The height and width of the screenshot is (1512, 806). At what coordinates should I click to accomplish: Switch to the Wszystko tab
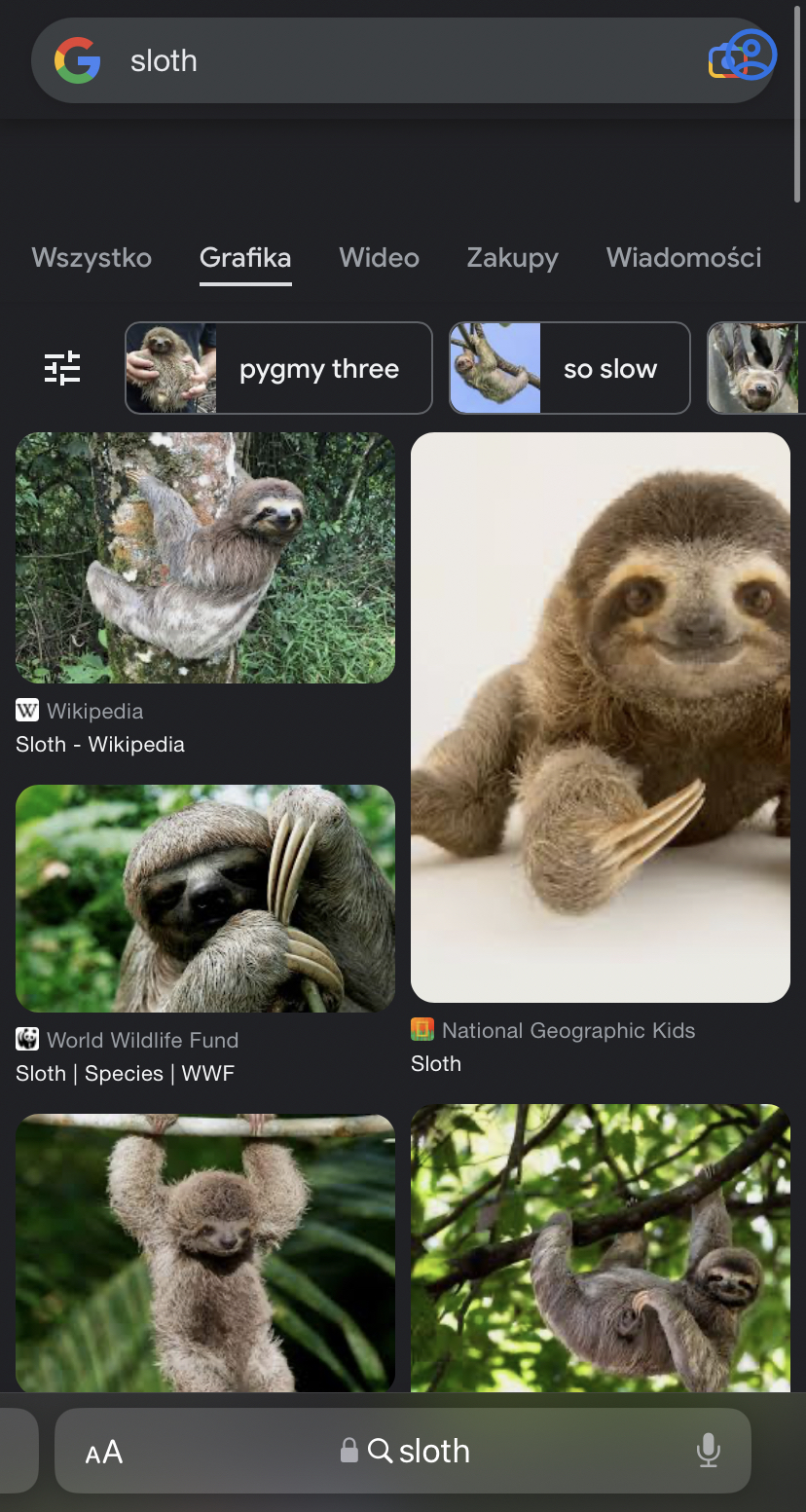[x=92, y=258]
